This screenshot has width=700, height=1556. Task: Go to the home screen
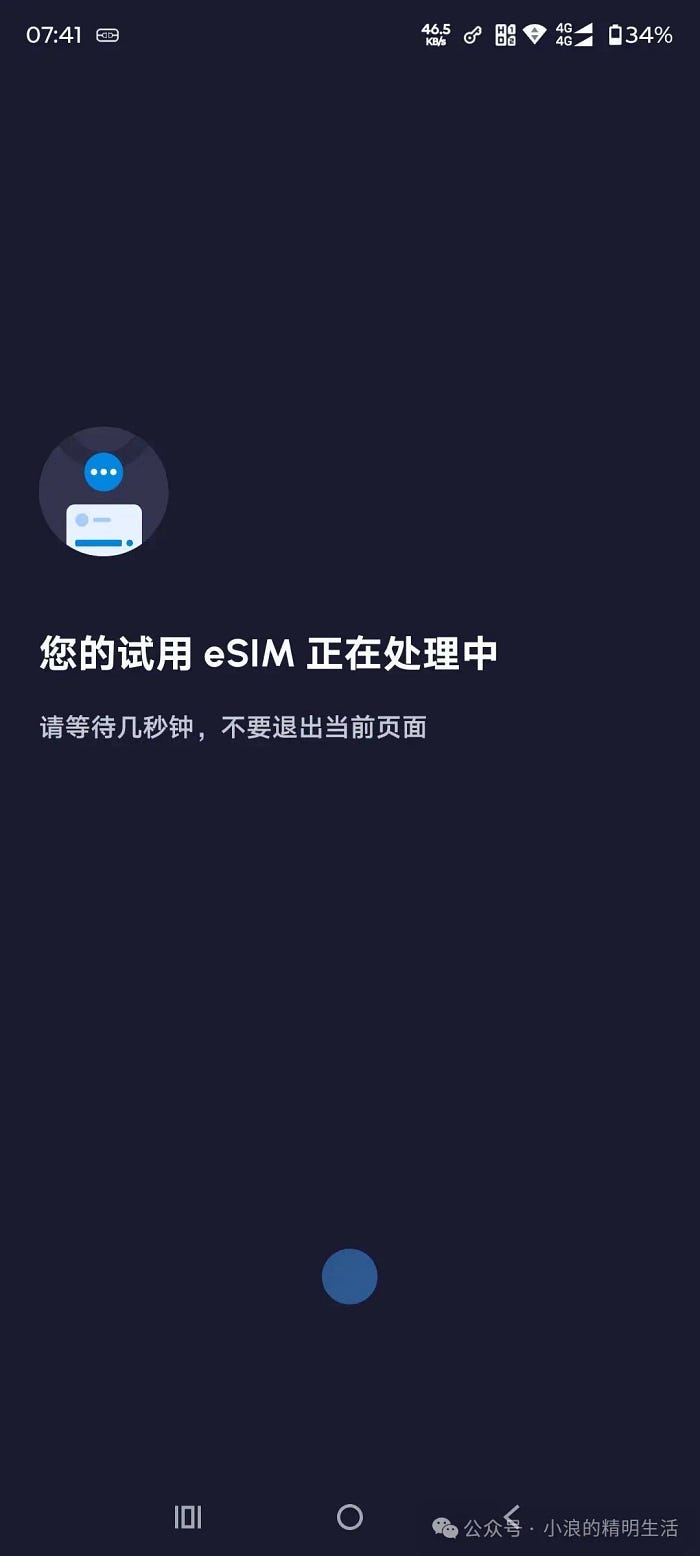pos(350,1517)
